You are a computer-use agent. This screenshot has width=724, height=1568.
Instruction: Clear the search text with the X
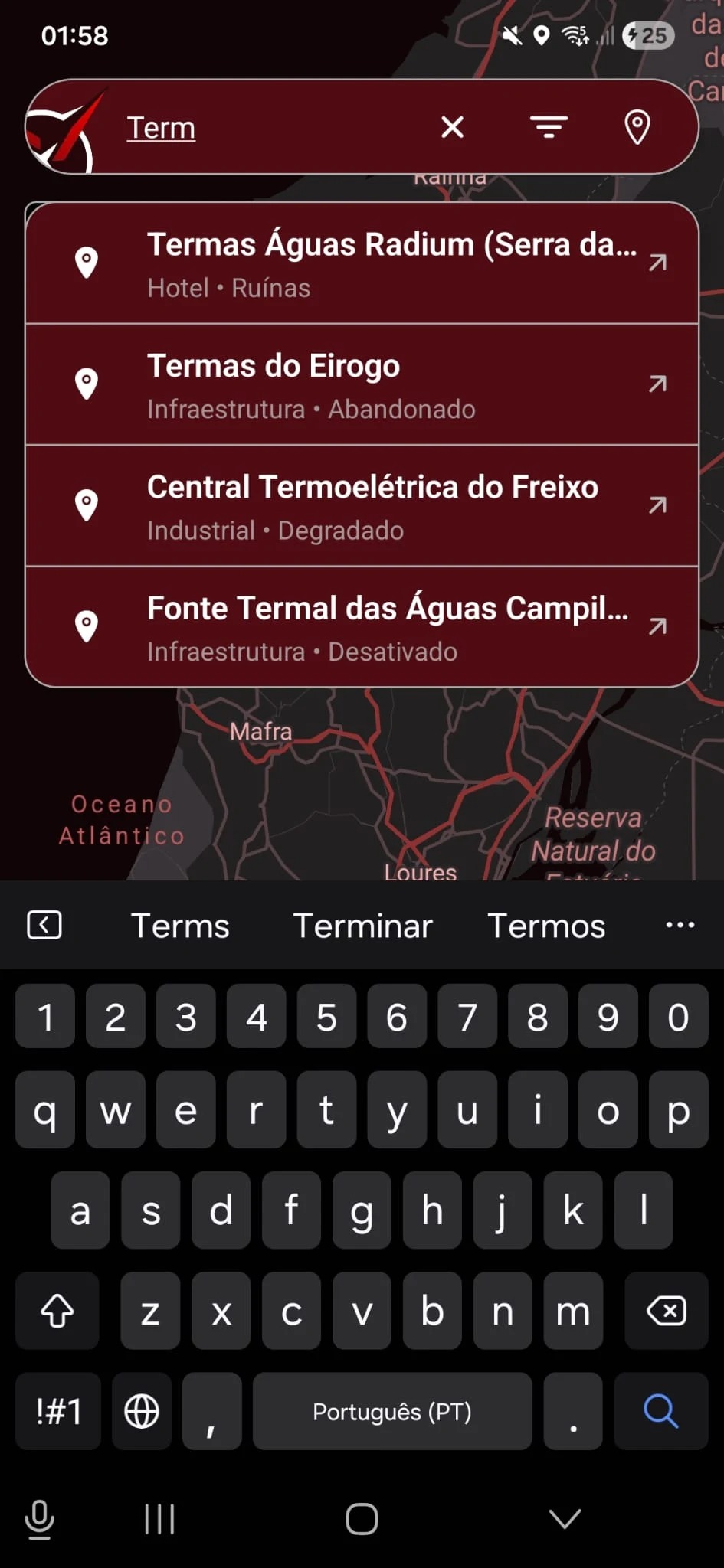(453, 127)
